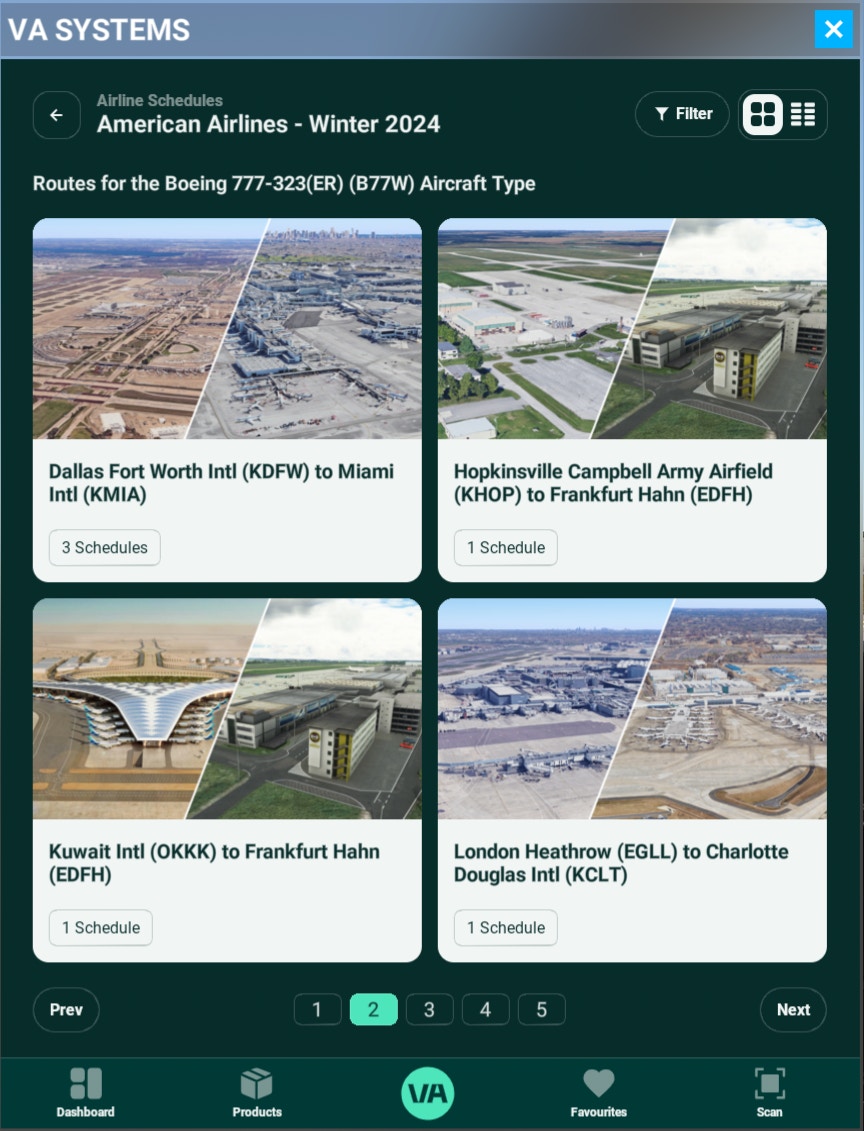The height and width of the screenshot is (1131, 864).
Task: Switch to the Products tab
Action: (x=257, y=1092)
